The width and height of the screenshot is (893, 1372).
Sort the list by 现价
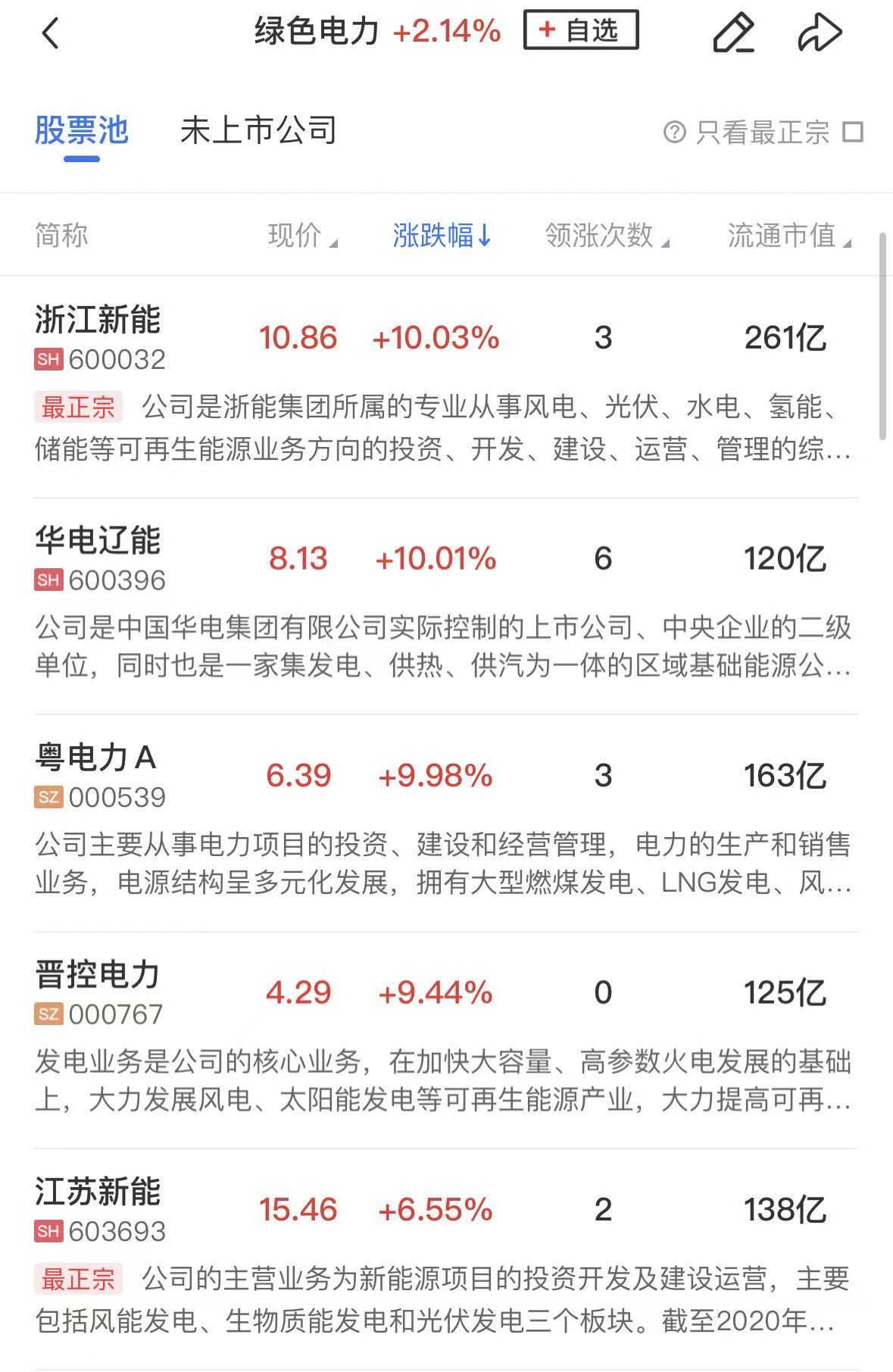coord(301,236)
